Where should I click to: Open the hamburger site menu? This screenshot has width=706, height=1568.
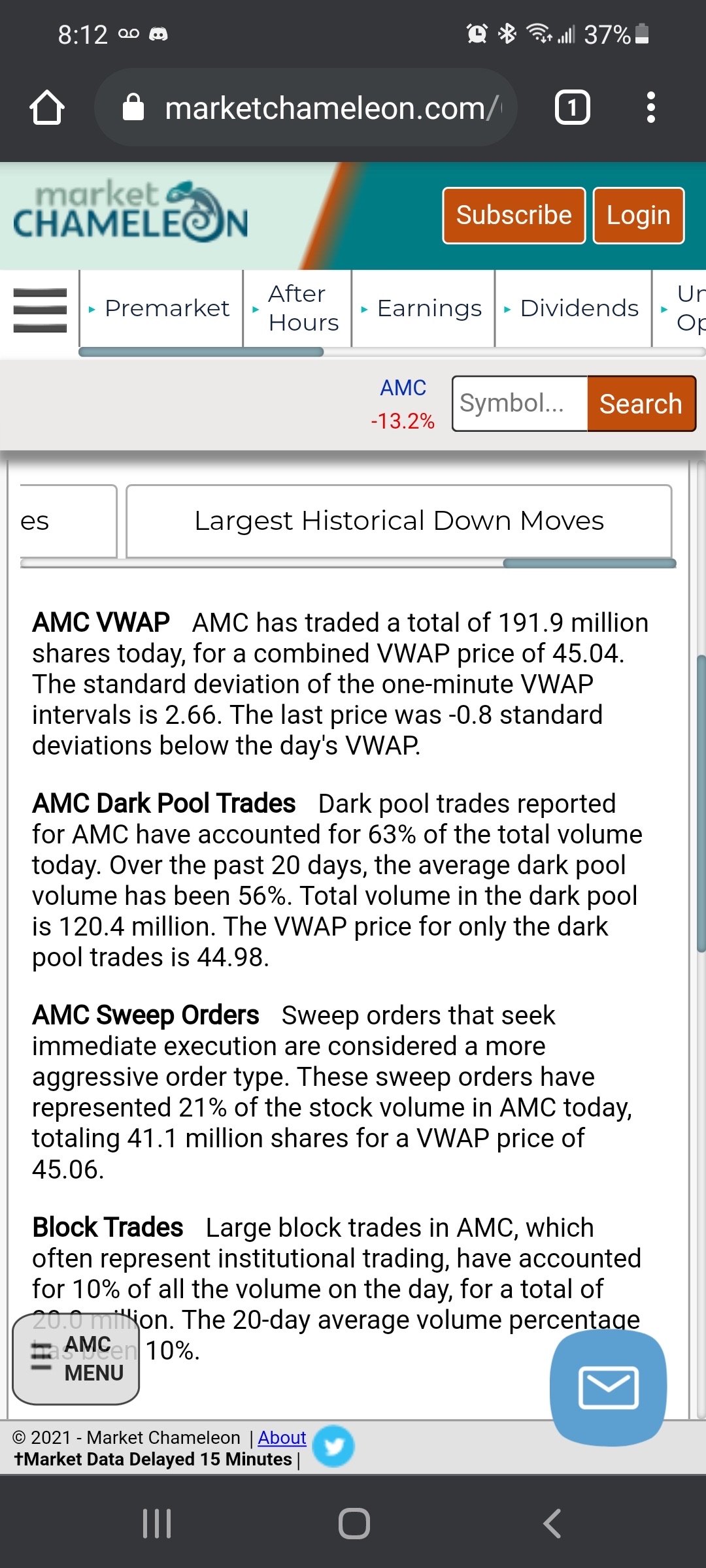40,310
